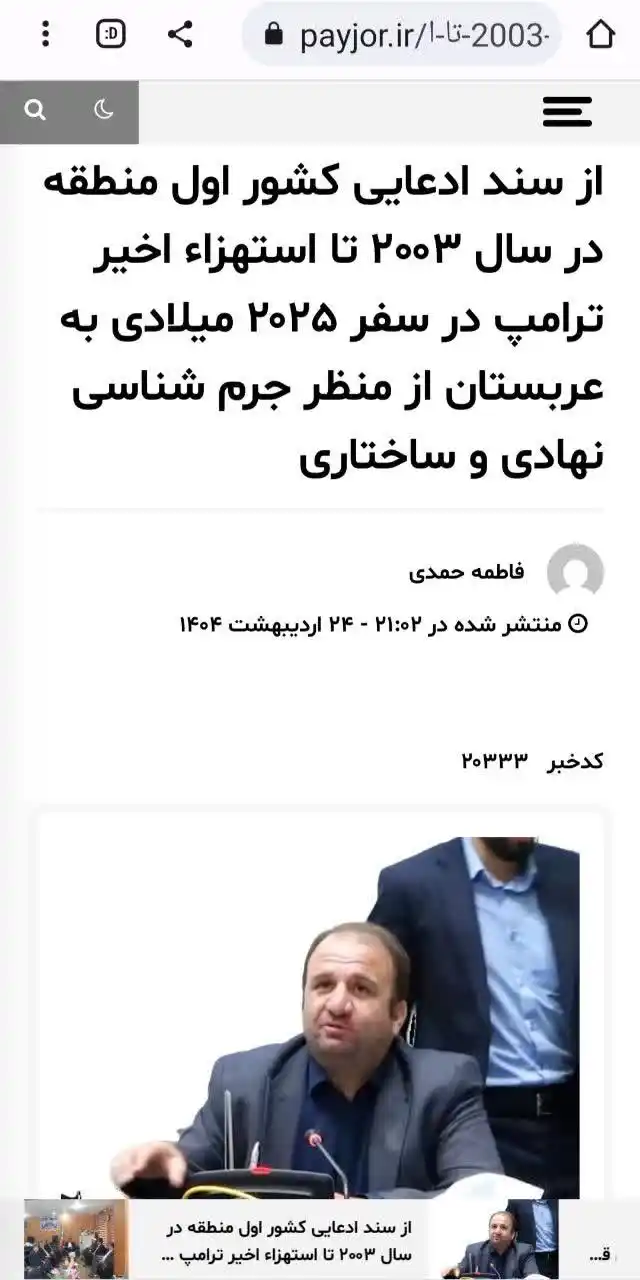Open the browser overflow menu
Screen dimensions: 640x1280
point(45,35)
